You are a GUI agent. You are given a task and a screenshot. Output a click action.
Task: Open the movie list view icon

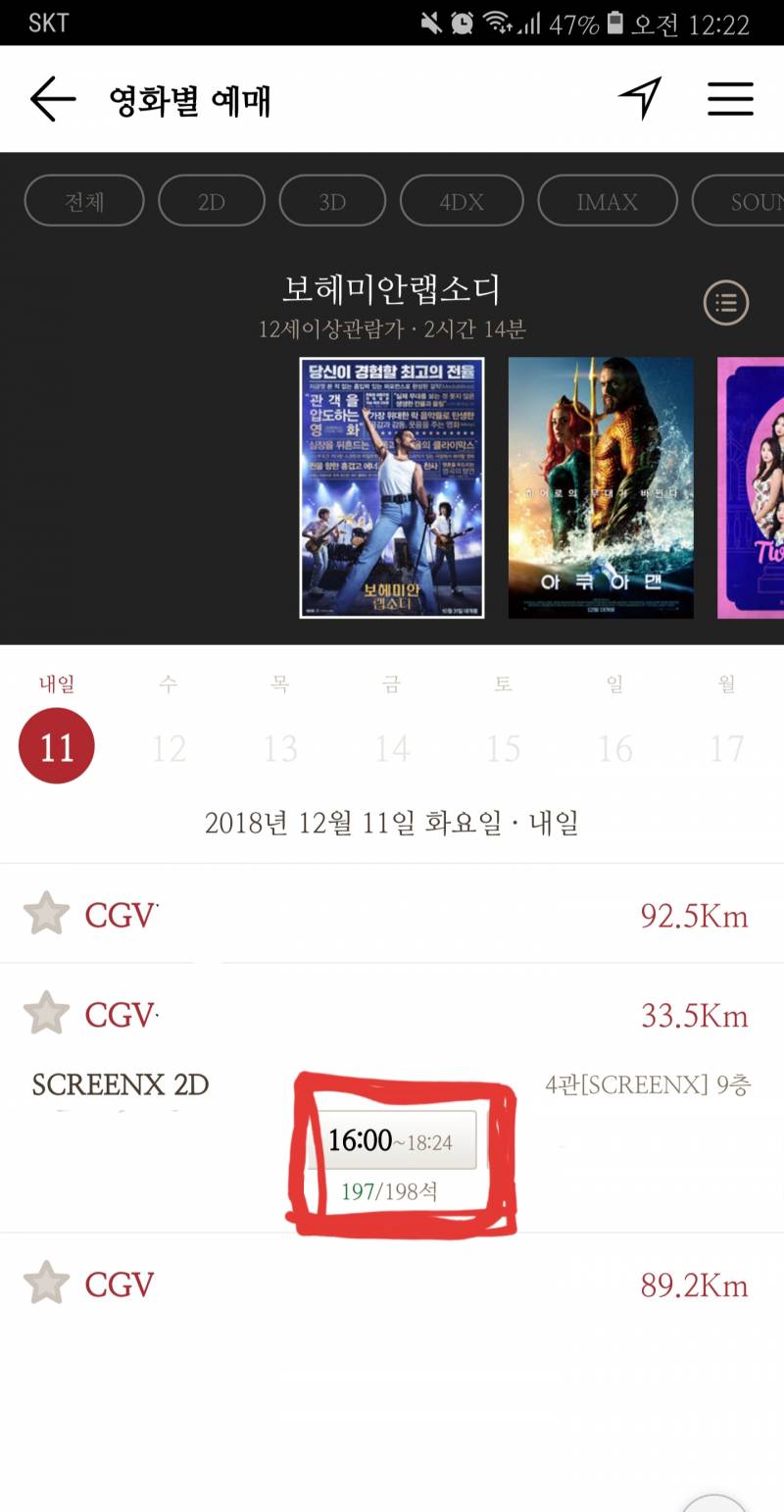pos(726,303)
